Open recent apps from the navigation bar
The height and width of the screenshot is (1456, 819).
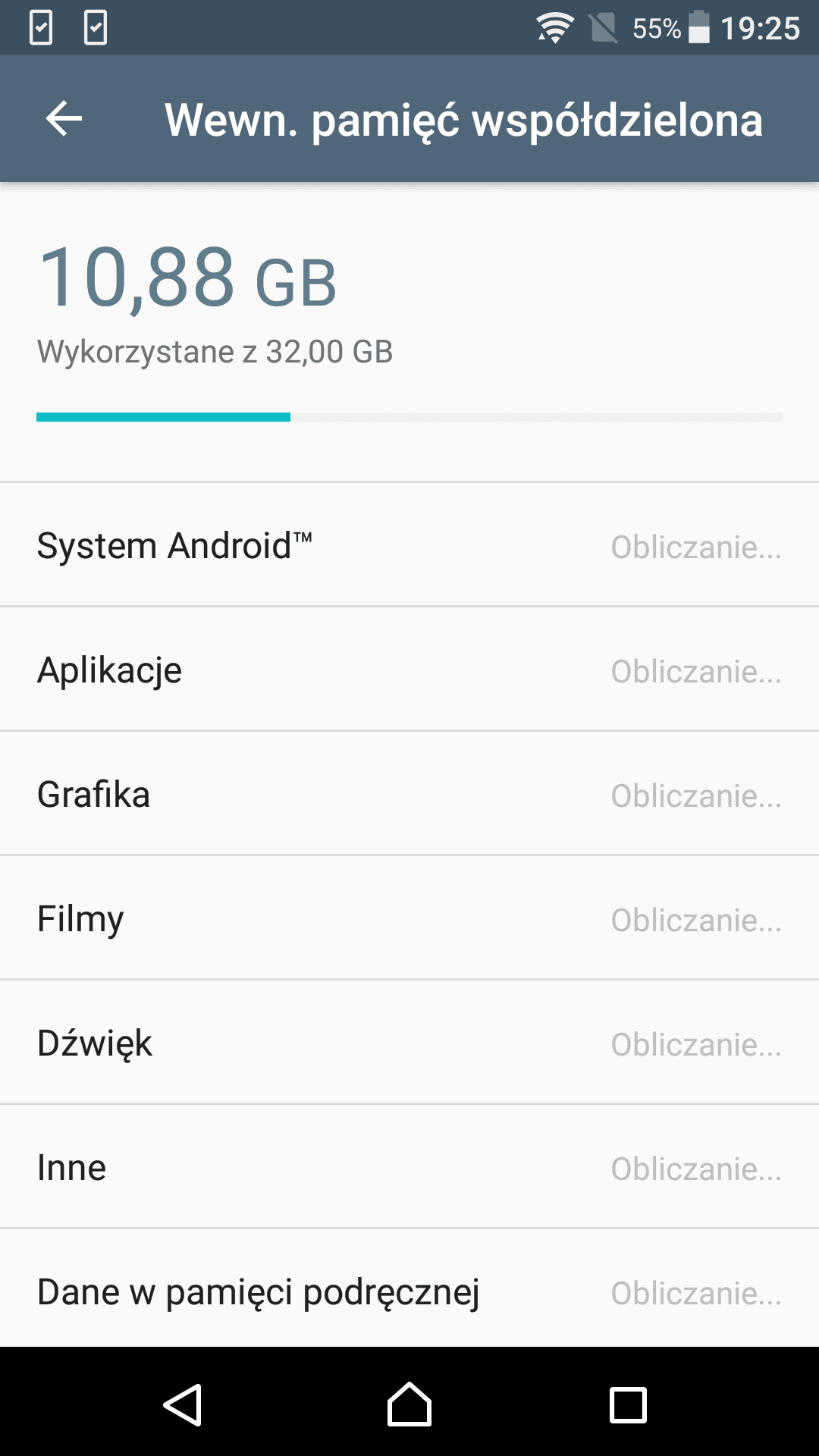[628, 1405]
